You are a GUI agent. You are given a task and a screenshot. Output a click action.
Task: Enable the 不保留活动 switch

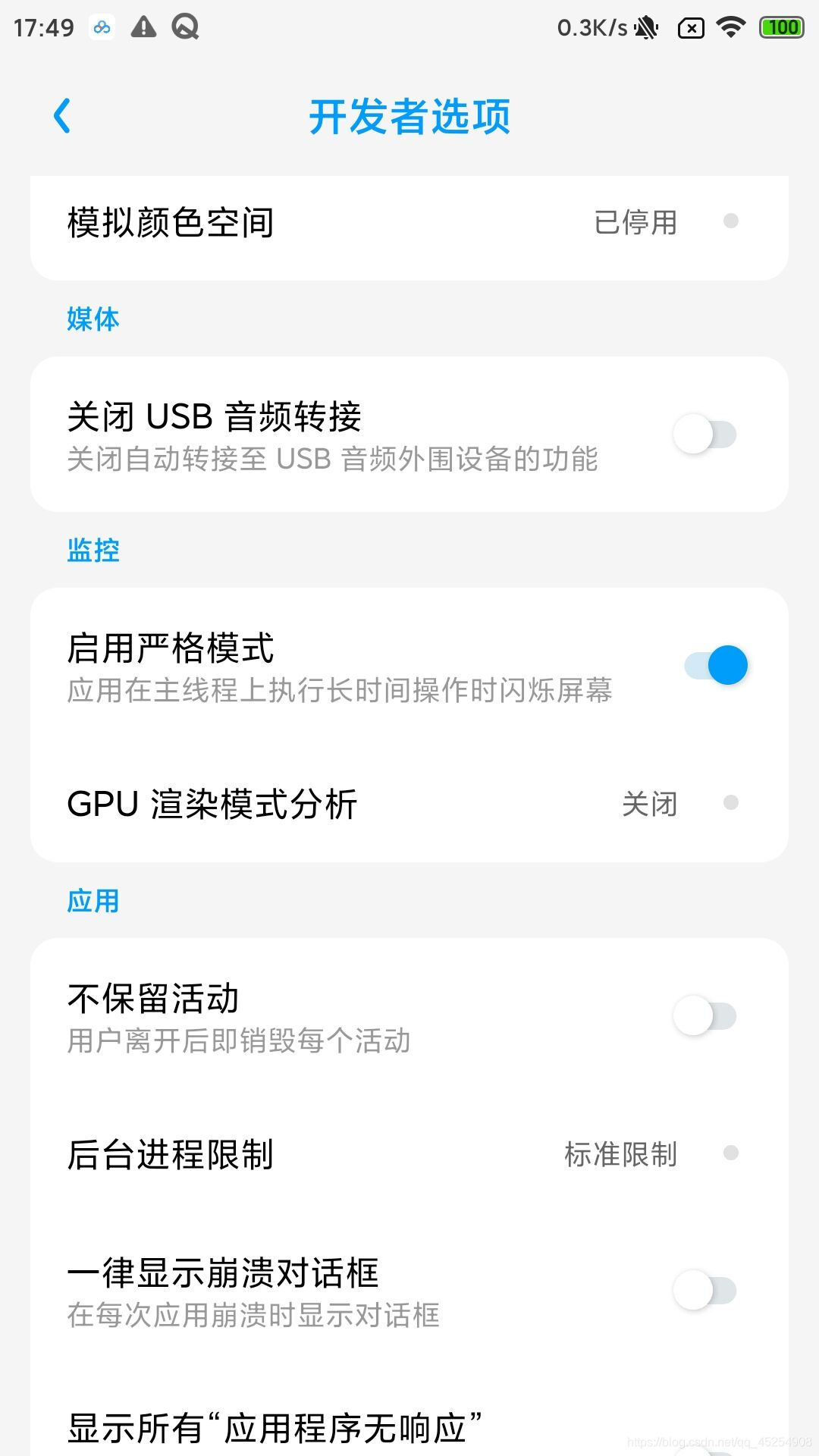(x=705, y=1016)
